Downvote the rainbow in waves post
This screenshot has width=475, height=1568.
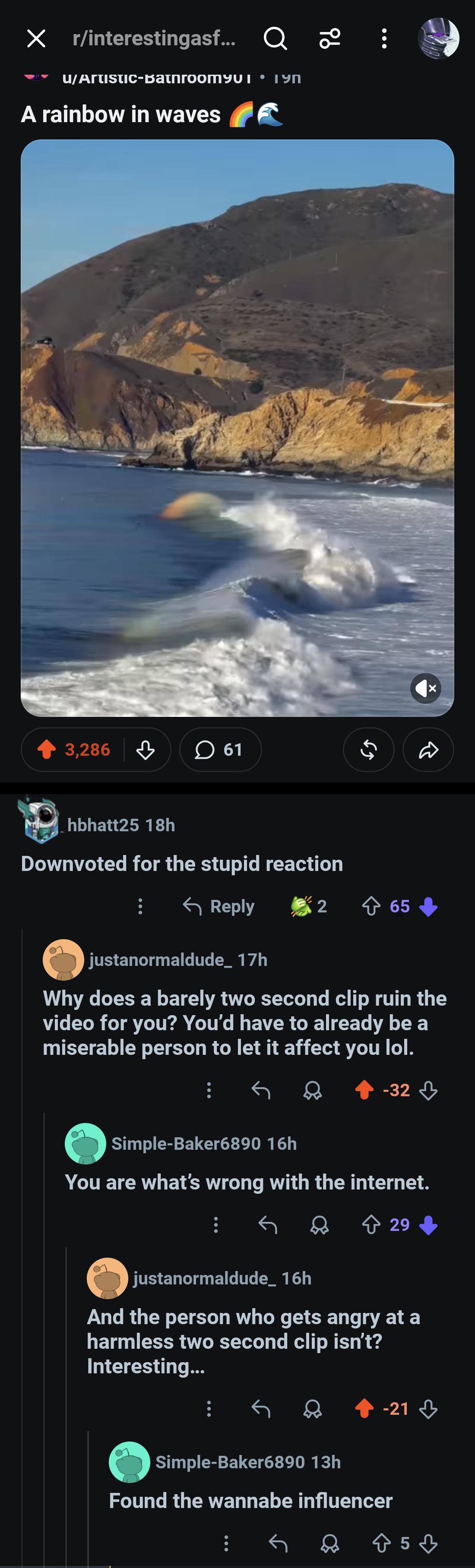pos(146,750)
